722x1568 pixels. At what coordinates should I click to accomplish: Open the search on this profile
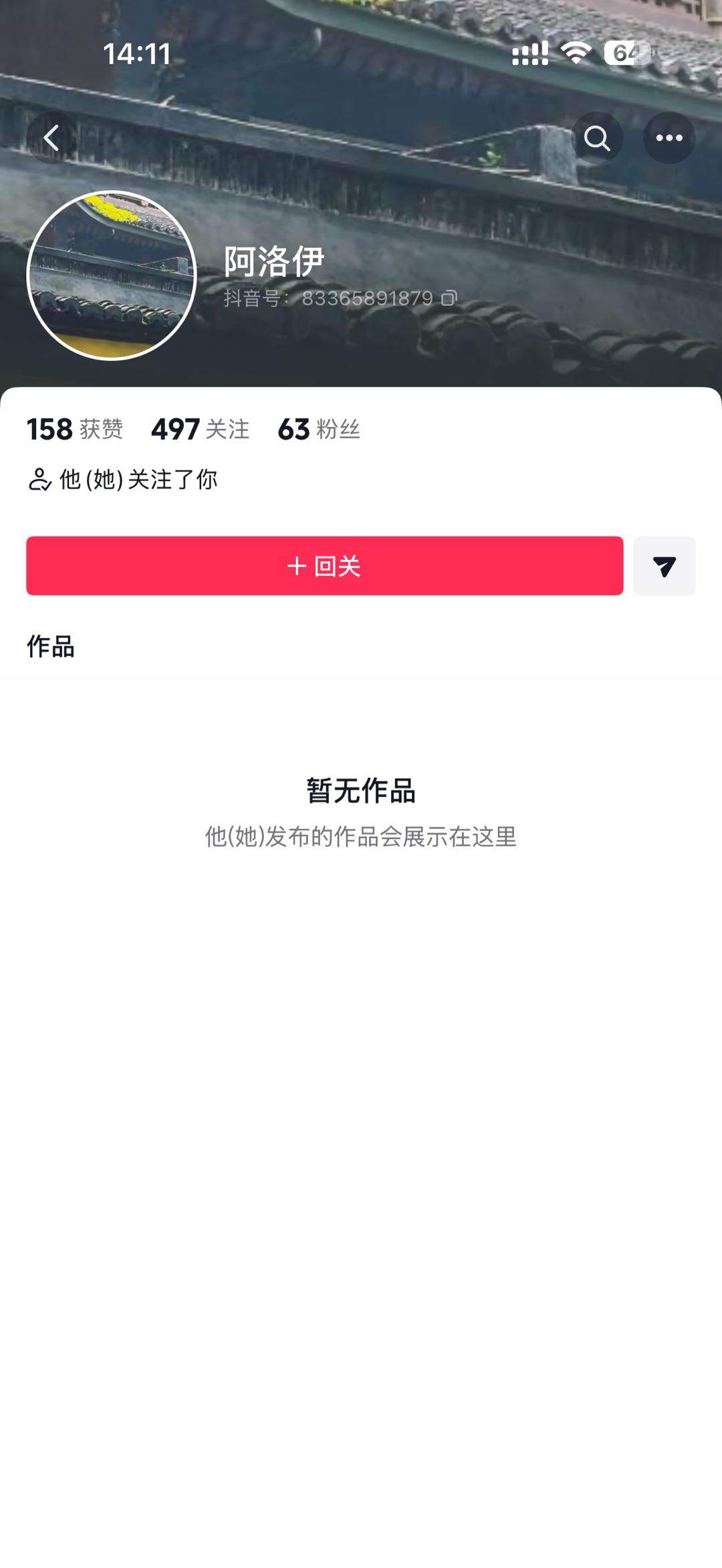click(x=597, y=138)
